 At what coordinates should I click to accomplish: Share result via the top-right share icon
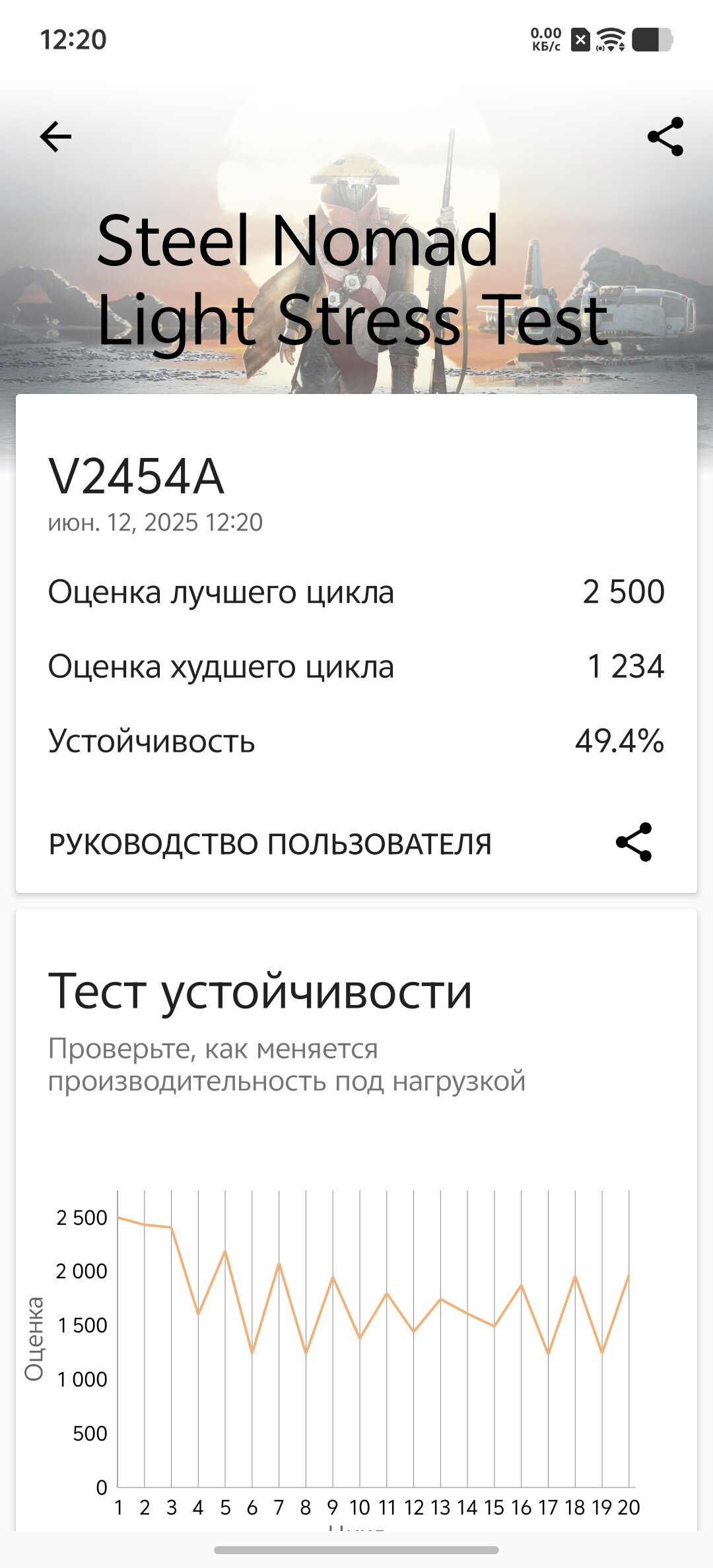665,137
